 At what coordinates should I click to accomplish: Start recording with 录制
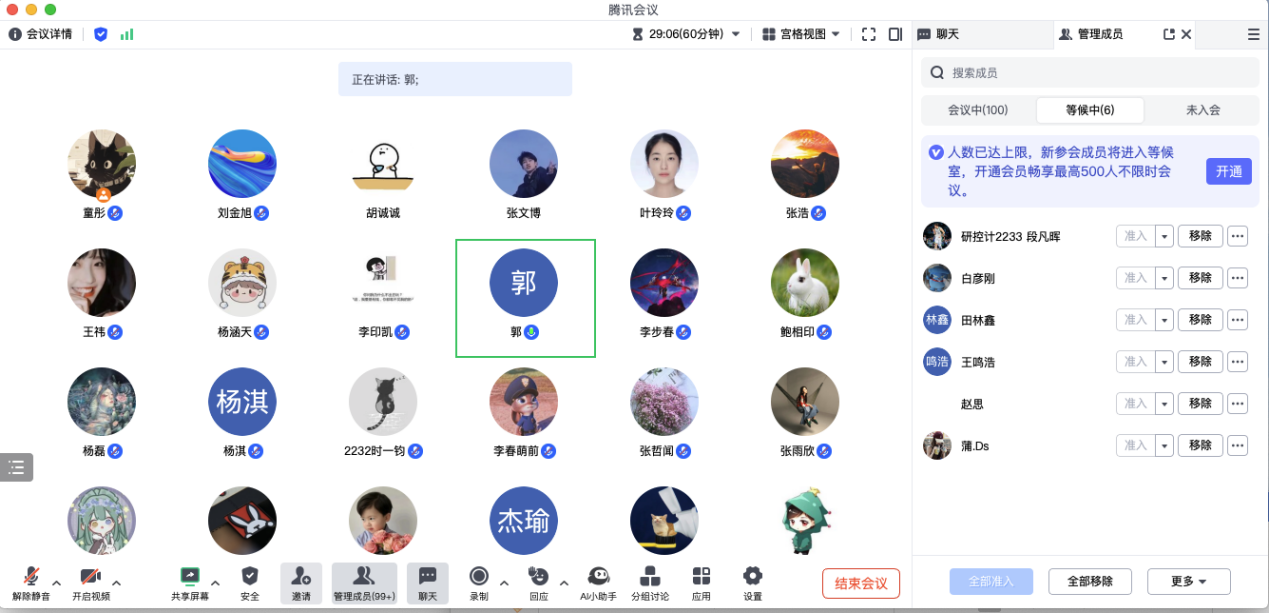(x=478, y=582)
